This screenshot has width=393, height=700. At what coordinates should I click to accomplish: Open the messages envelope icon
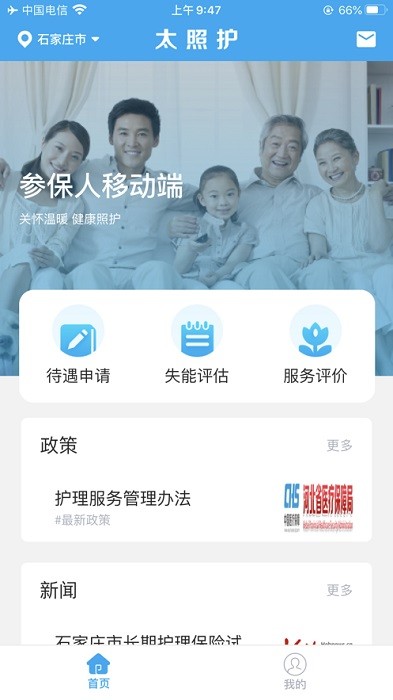click(366, 39)
